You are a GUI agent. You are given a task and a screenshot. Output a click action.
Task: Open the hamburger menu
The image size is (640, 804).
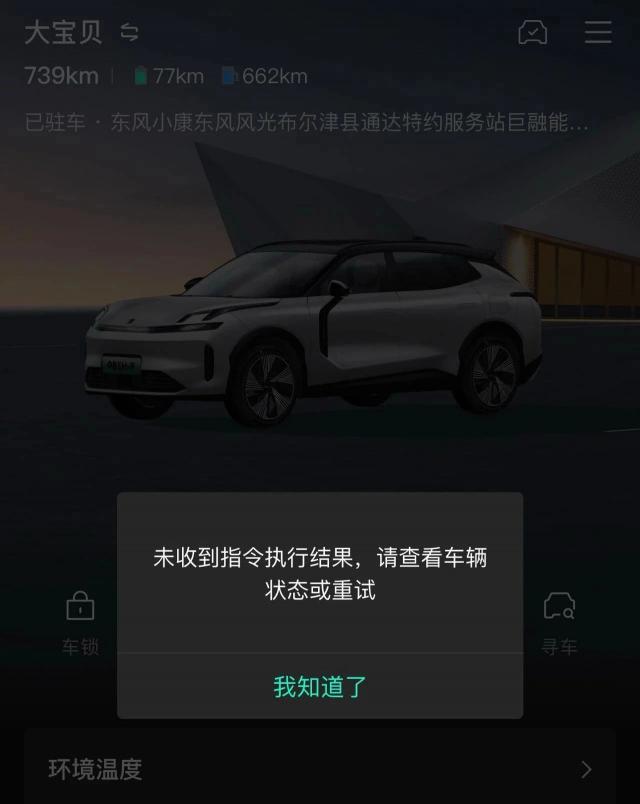click(x=598, y=32)
